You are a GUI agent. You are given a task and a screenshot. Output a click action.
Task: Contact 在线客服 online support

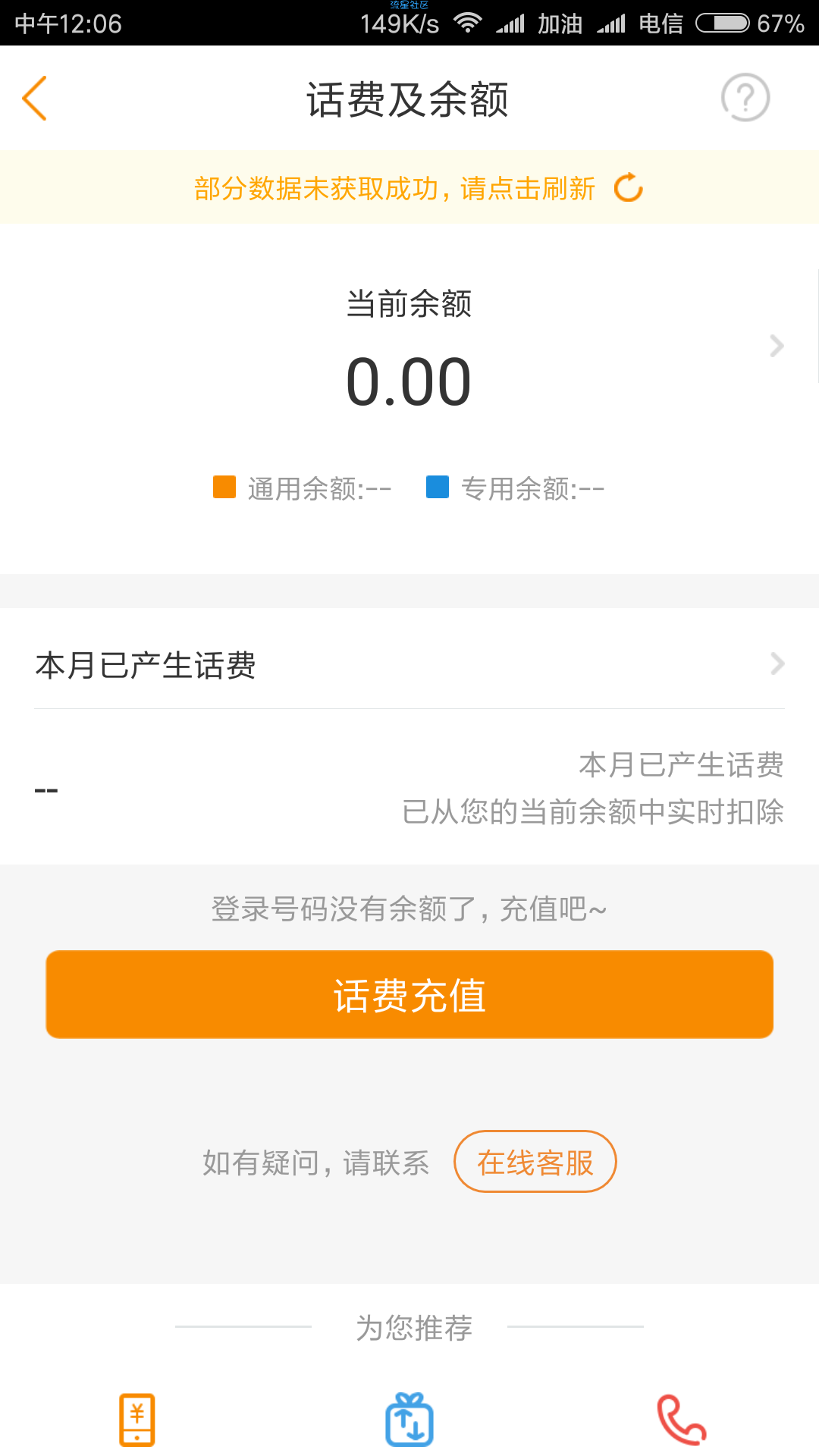pos(535,1162)
